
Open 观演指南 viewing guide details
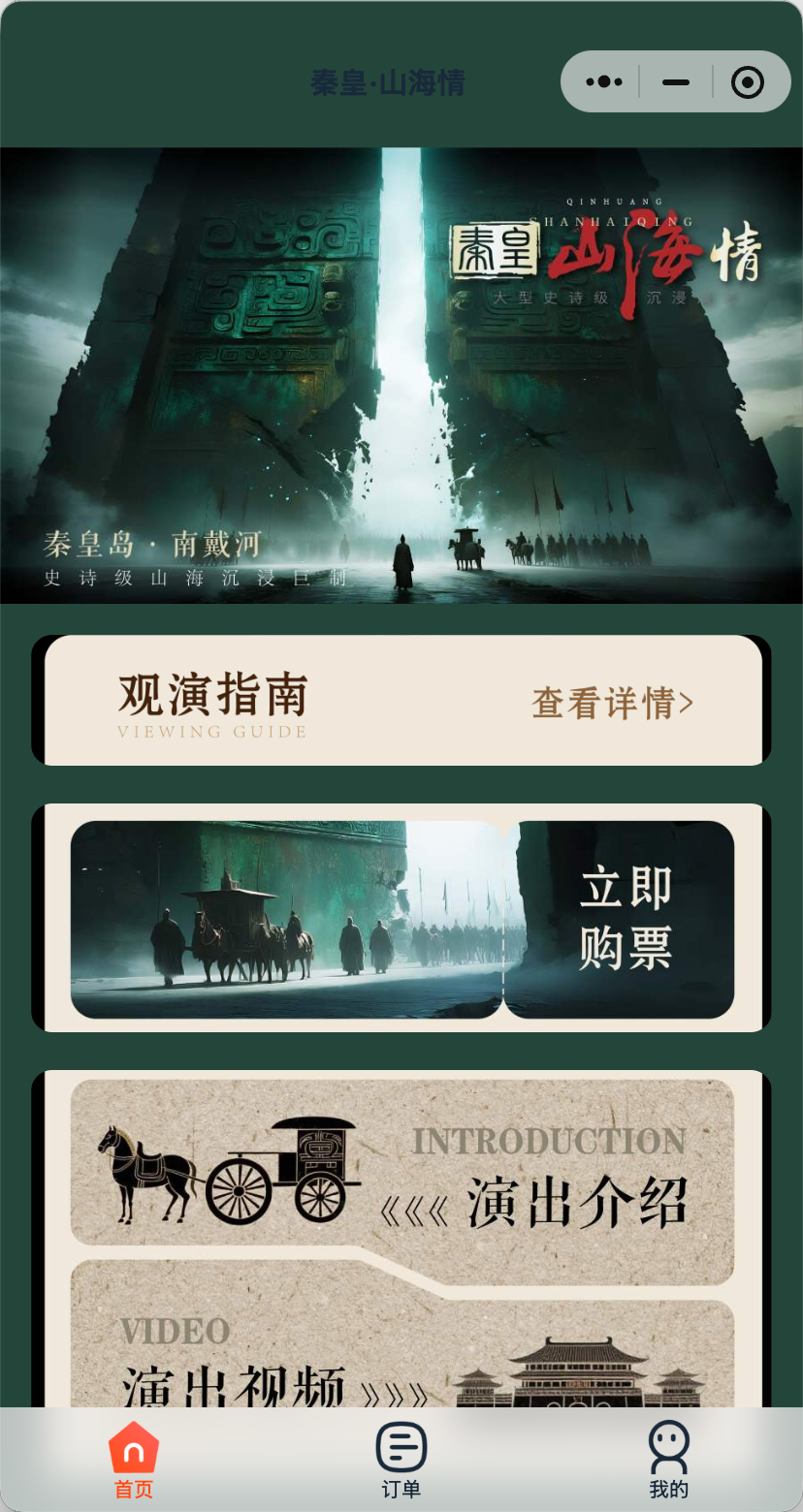coord(612,703)
